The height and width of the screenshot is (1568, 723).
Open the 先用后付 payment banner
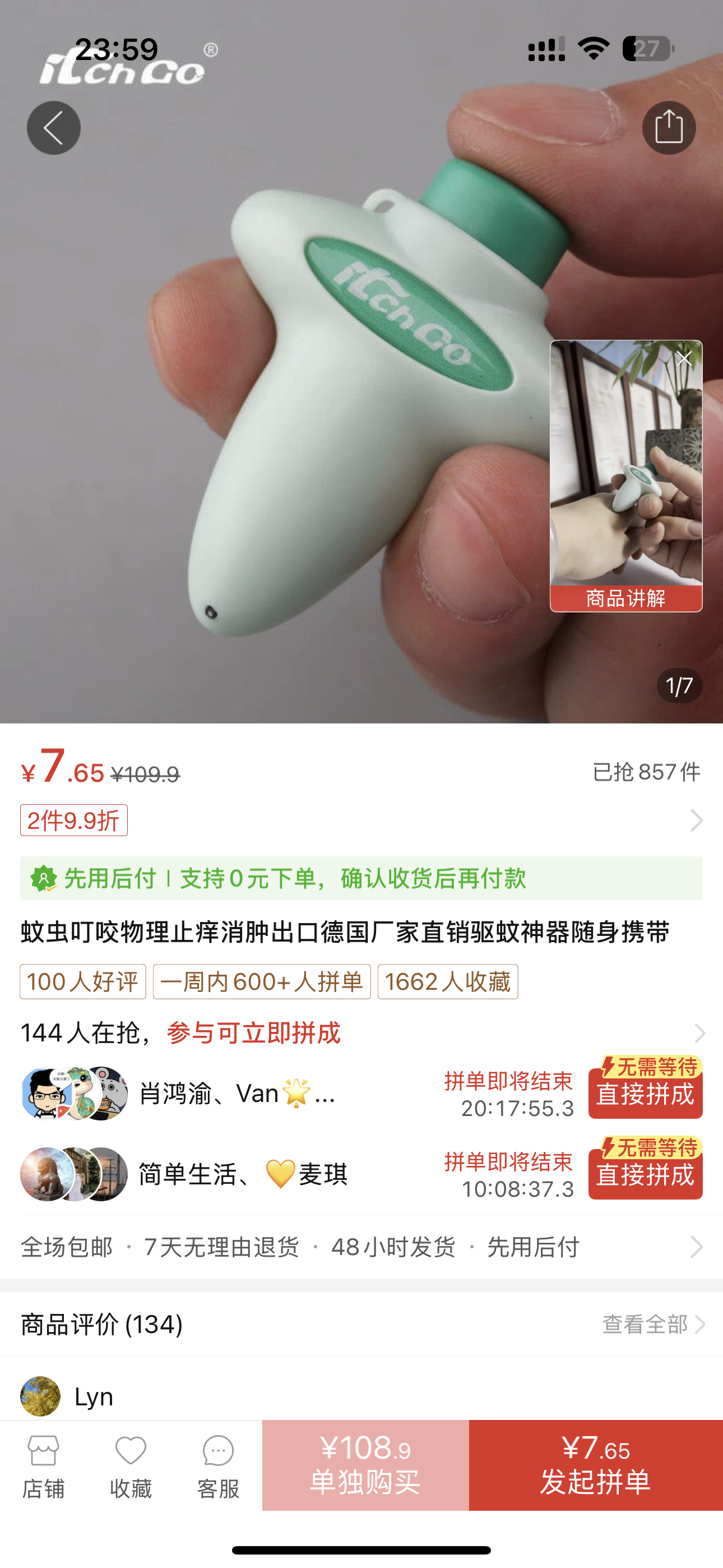[361, 878]
